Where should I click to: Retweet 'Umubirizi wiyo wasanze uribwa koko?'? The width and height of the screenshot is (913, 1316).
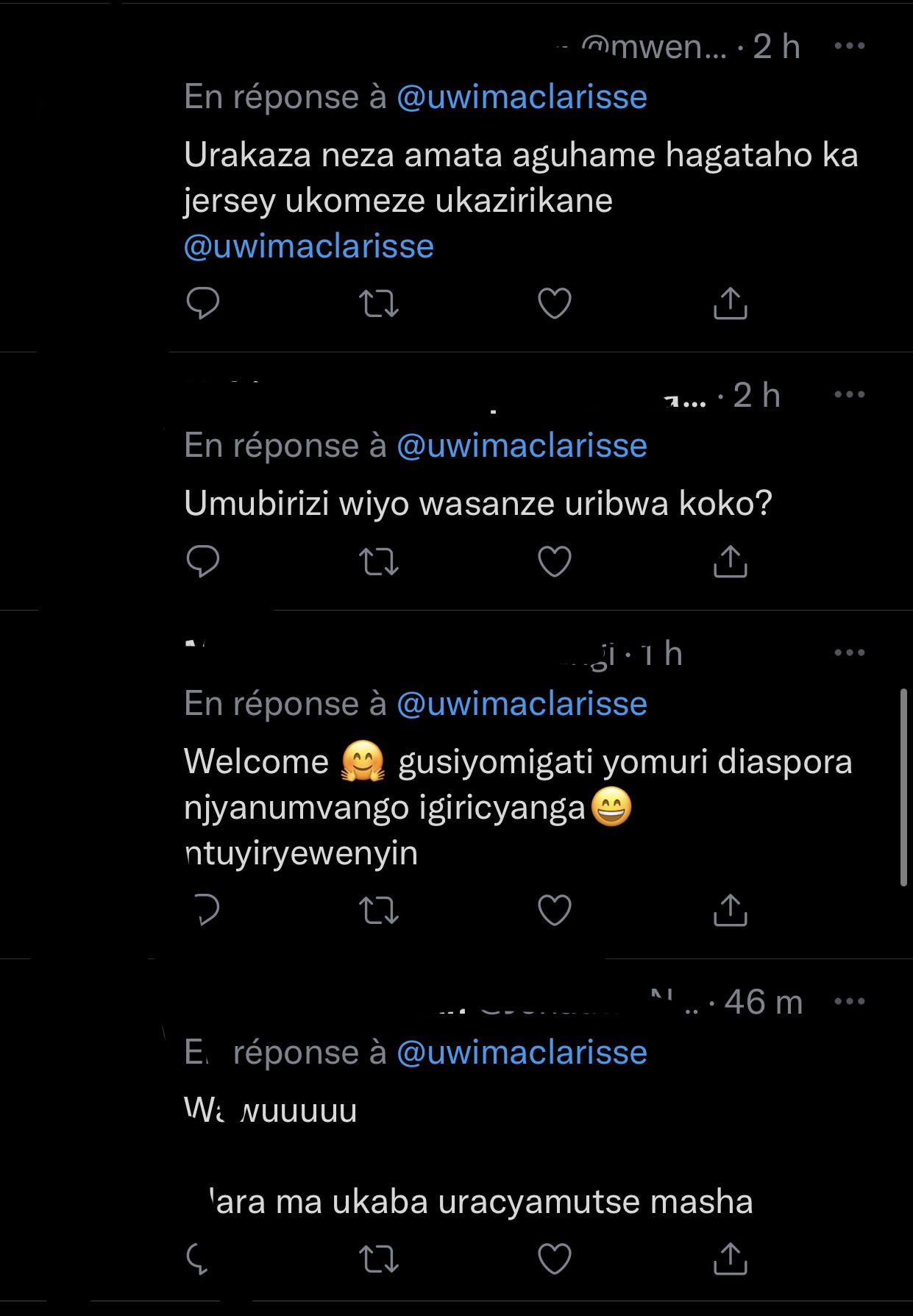pos(379,562)
